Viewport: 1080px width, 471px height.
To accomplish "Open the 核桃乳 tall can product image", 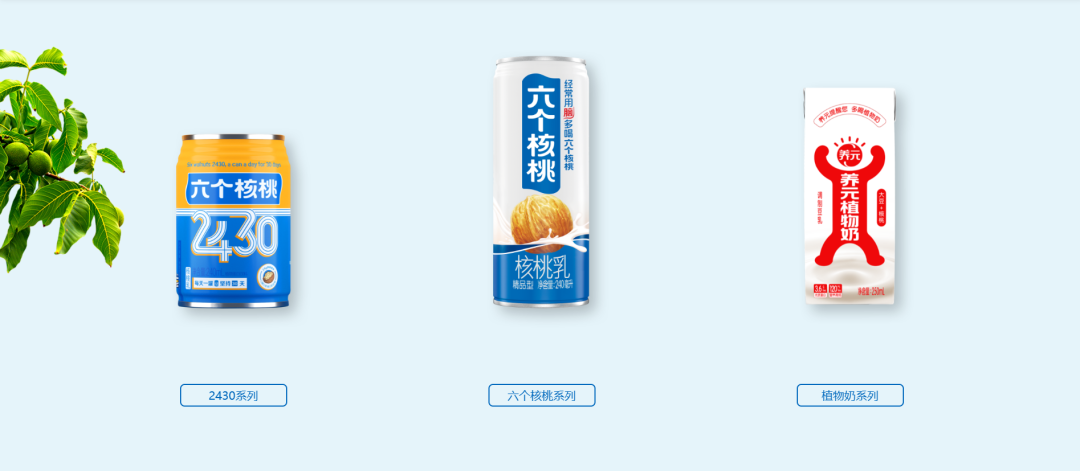I will tap(541, 182).
